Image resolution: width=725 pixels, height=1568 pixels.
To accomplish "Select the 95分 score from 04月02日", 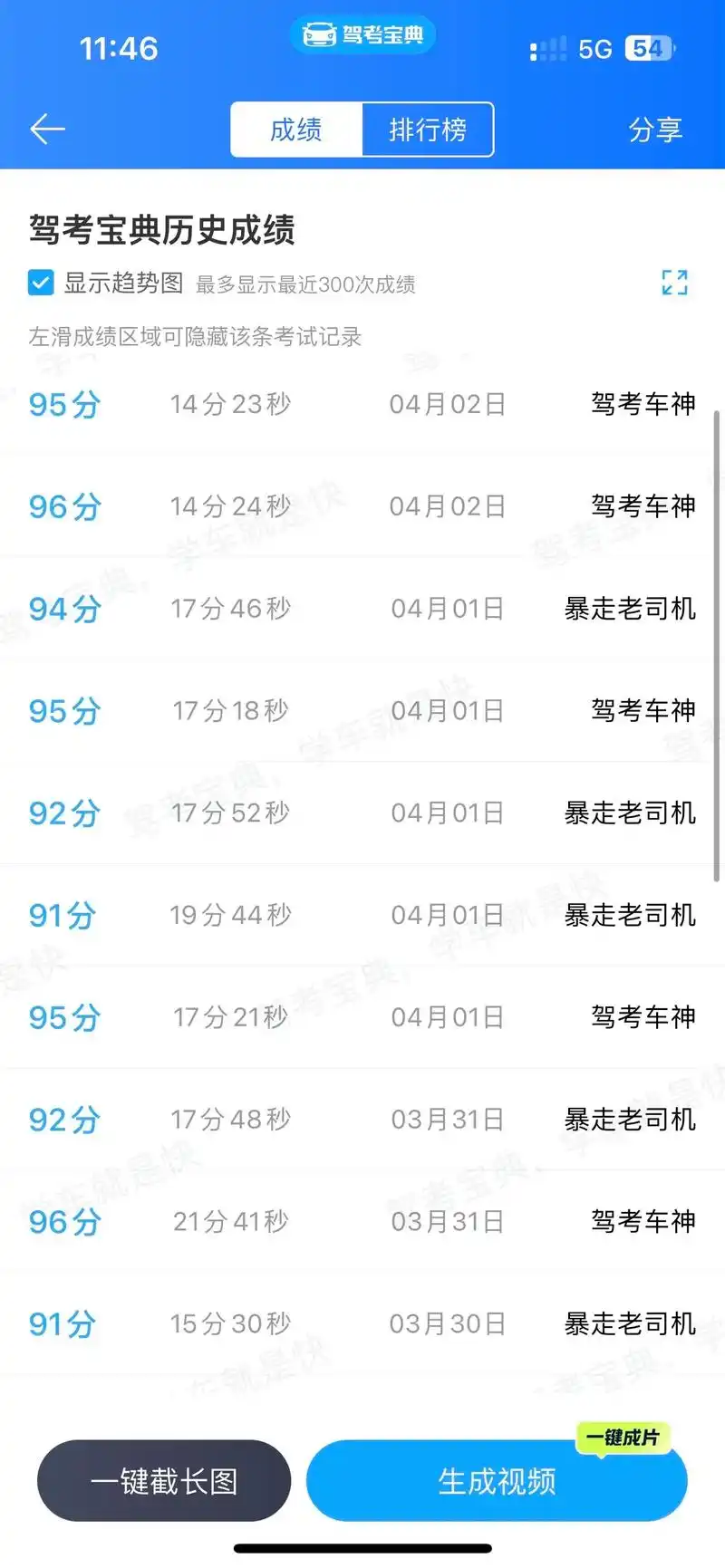I will tap(62, 405).
